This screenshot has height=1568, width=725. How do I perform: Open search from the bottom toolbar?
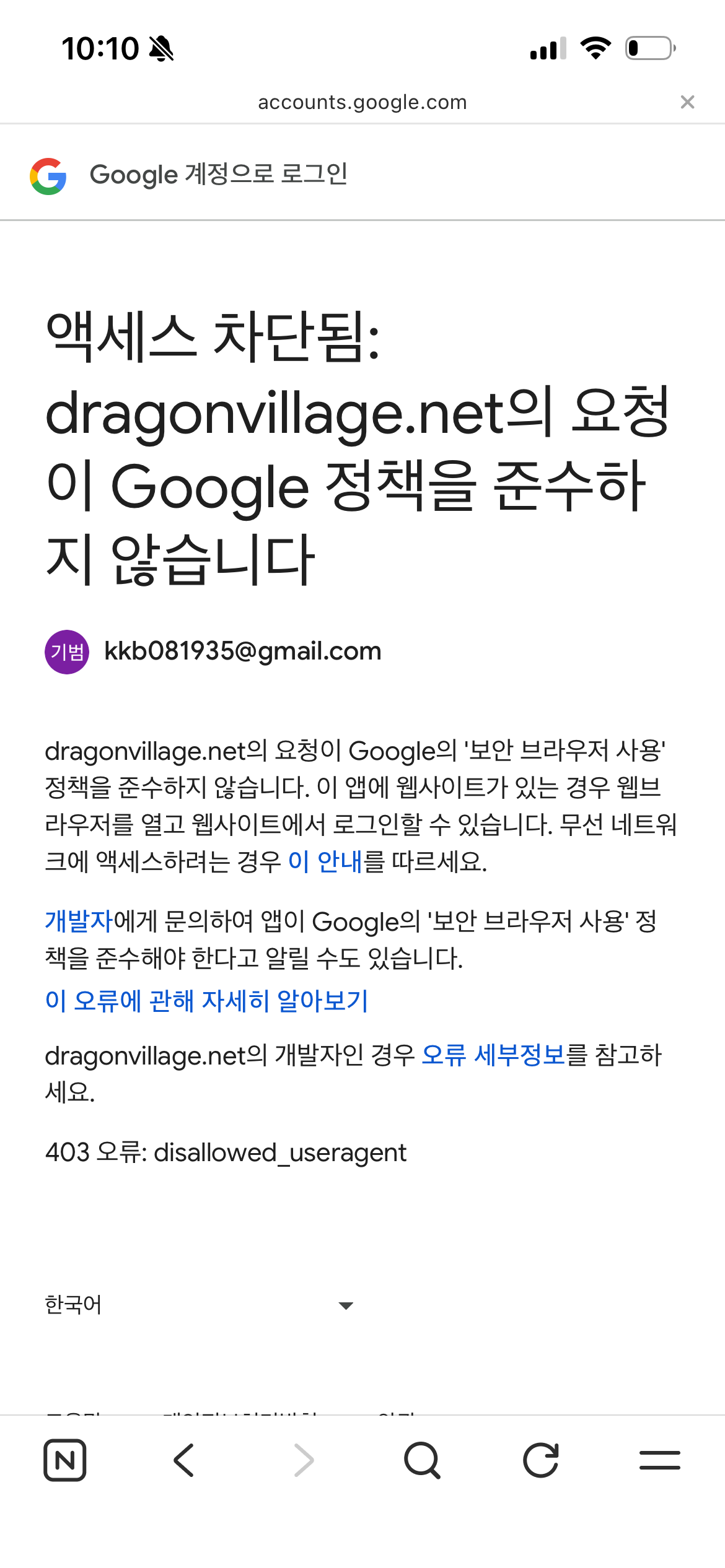pyautogui.click(x=422, y=1460)
